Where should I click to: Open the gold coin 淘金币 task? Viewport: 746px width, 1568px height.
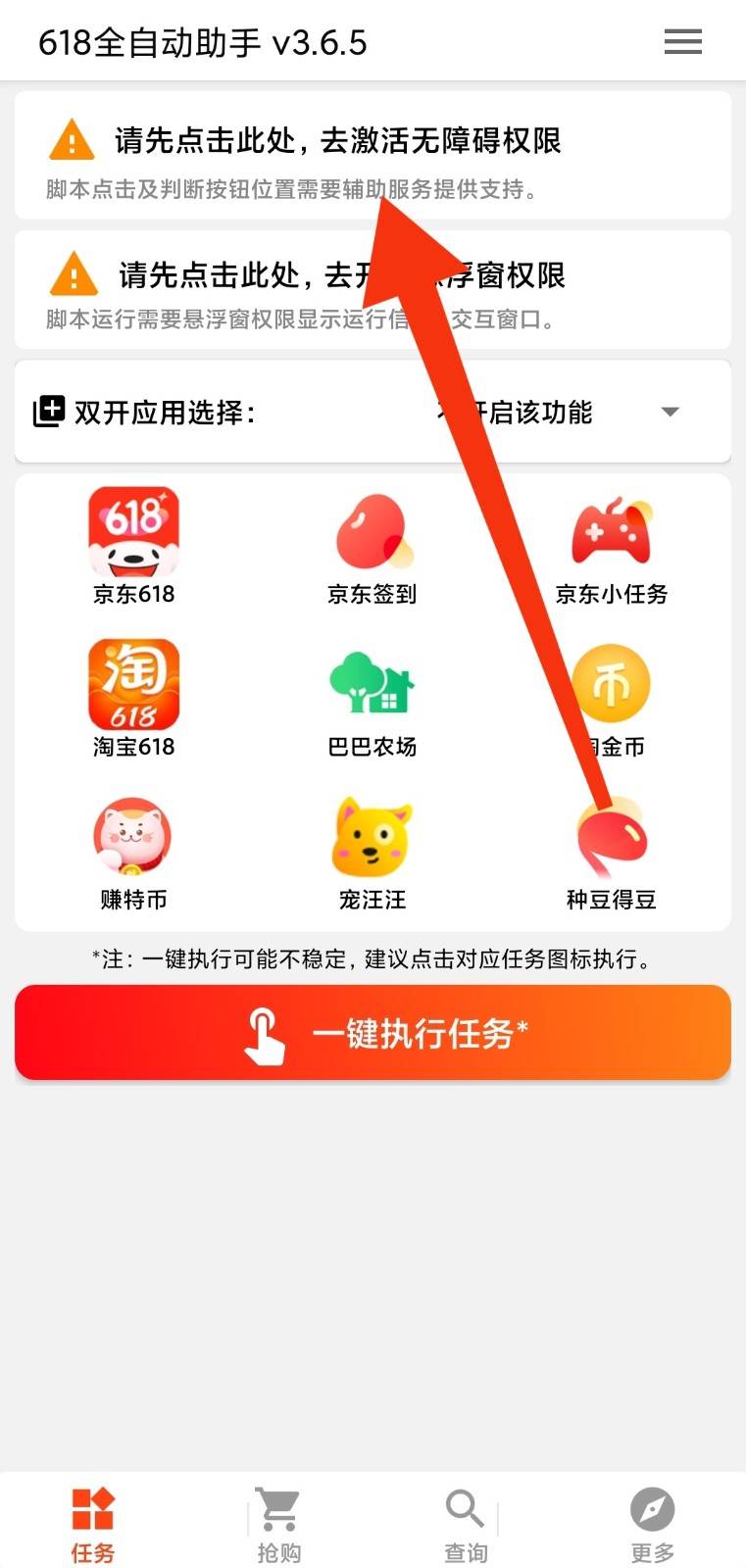[611, 686]
